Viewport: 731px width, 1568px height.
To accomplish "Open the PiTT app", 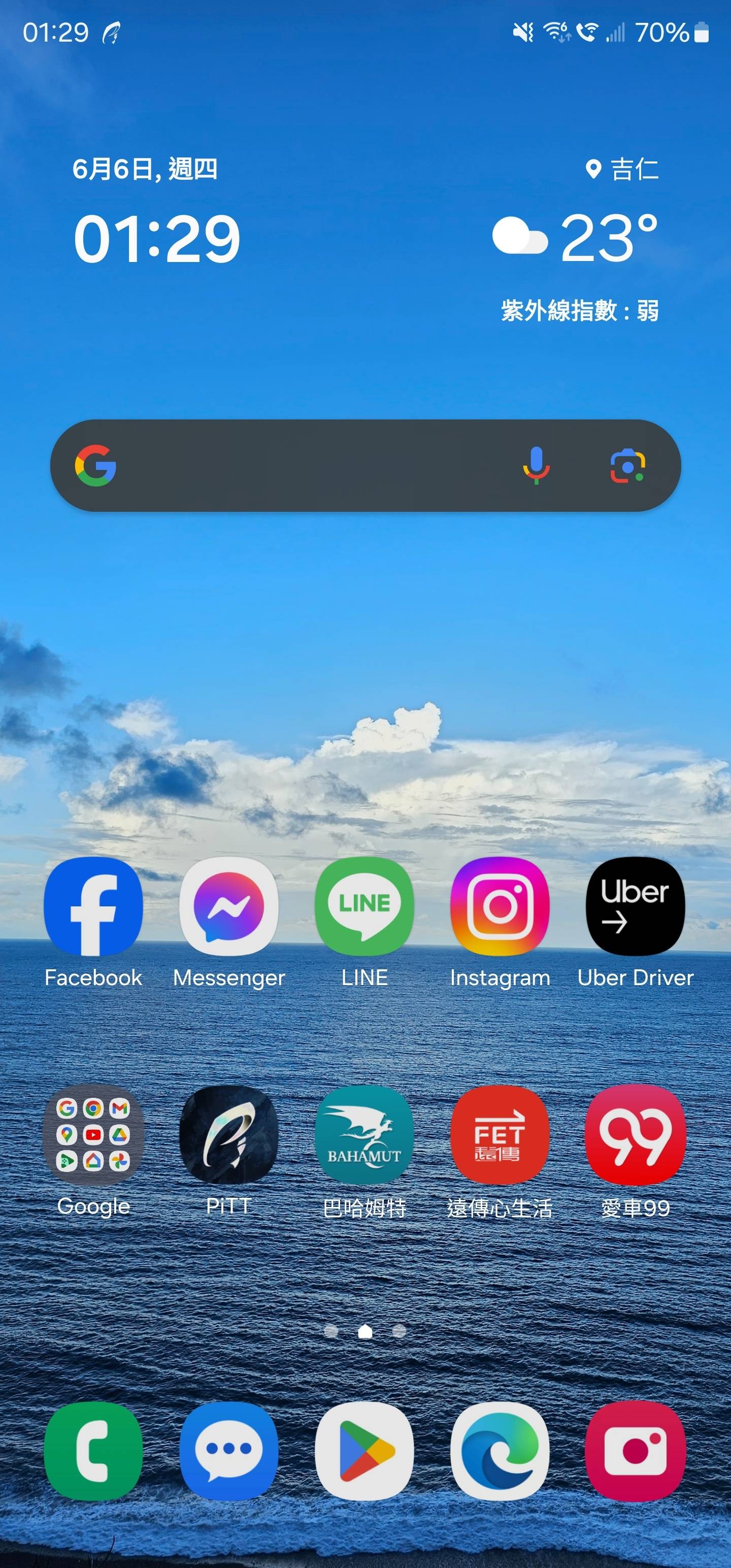I will (x=229, y=1135).
